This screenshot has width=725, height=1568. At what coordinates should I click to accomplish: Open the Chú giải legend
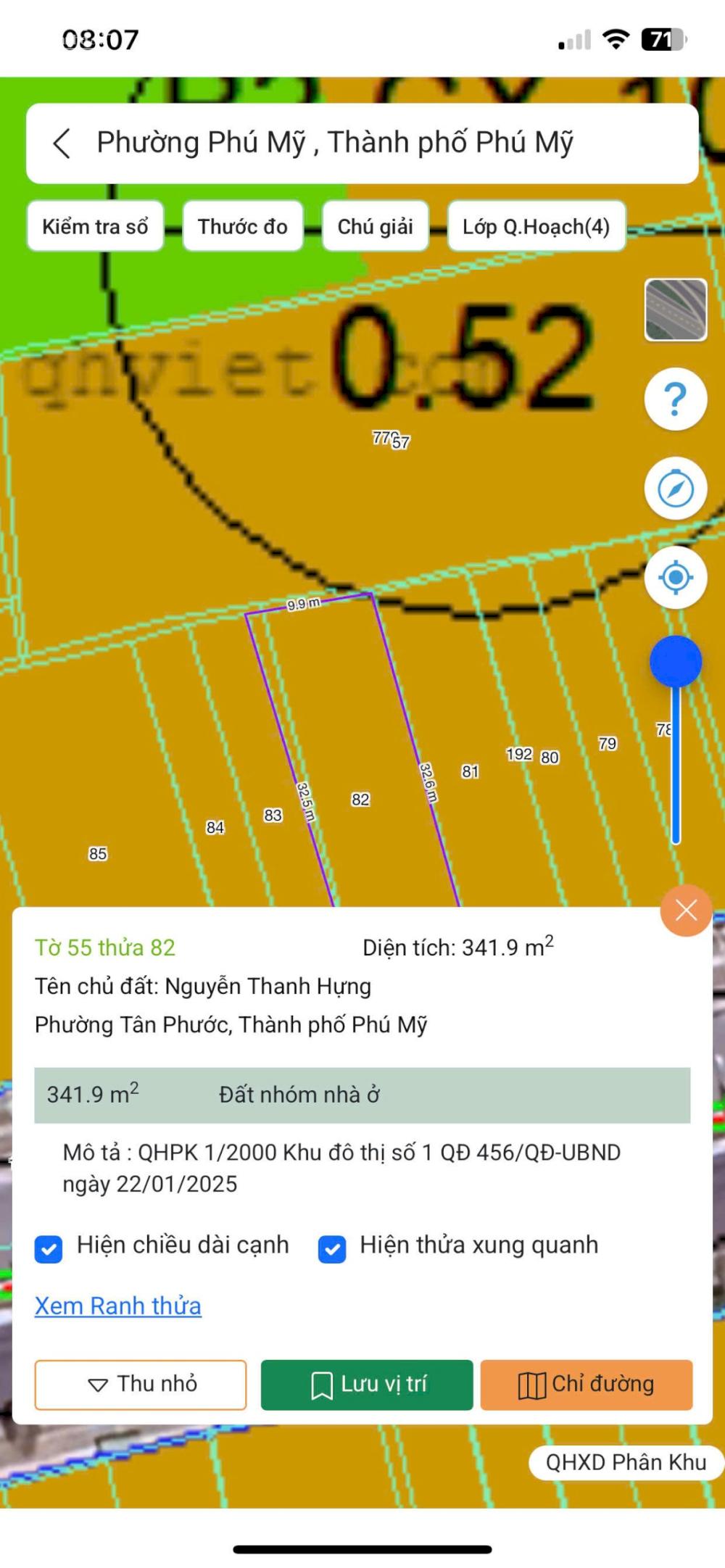point(375,226)
